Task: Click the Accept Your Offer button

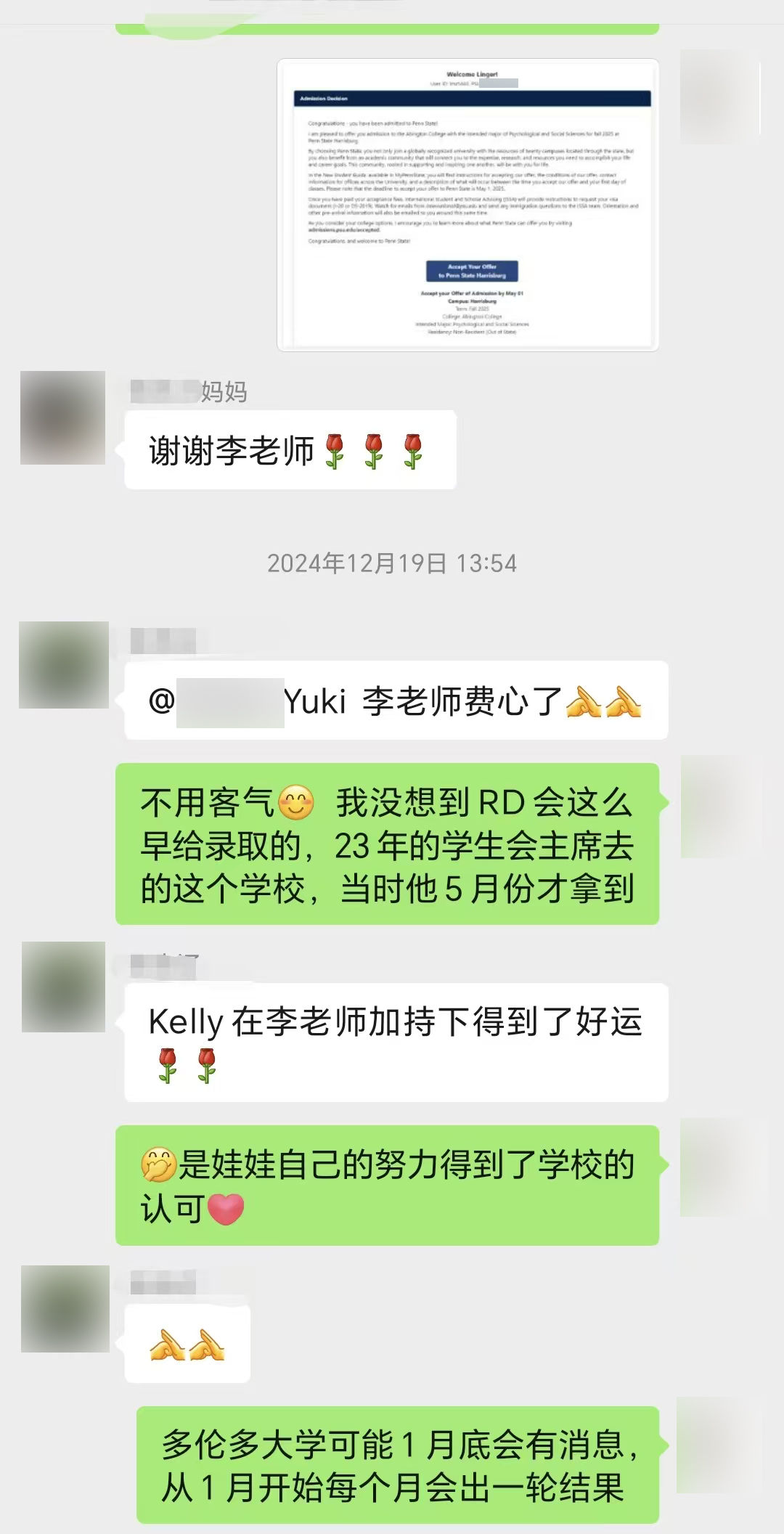Action: (x=472, y=270)
